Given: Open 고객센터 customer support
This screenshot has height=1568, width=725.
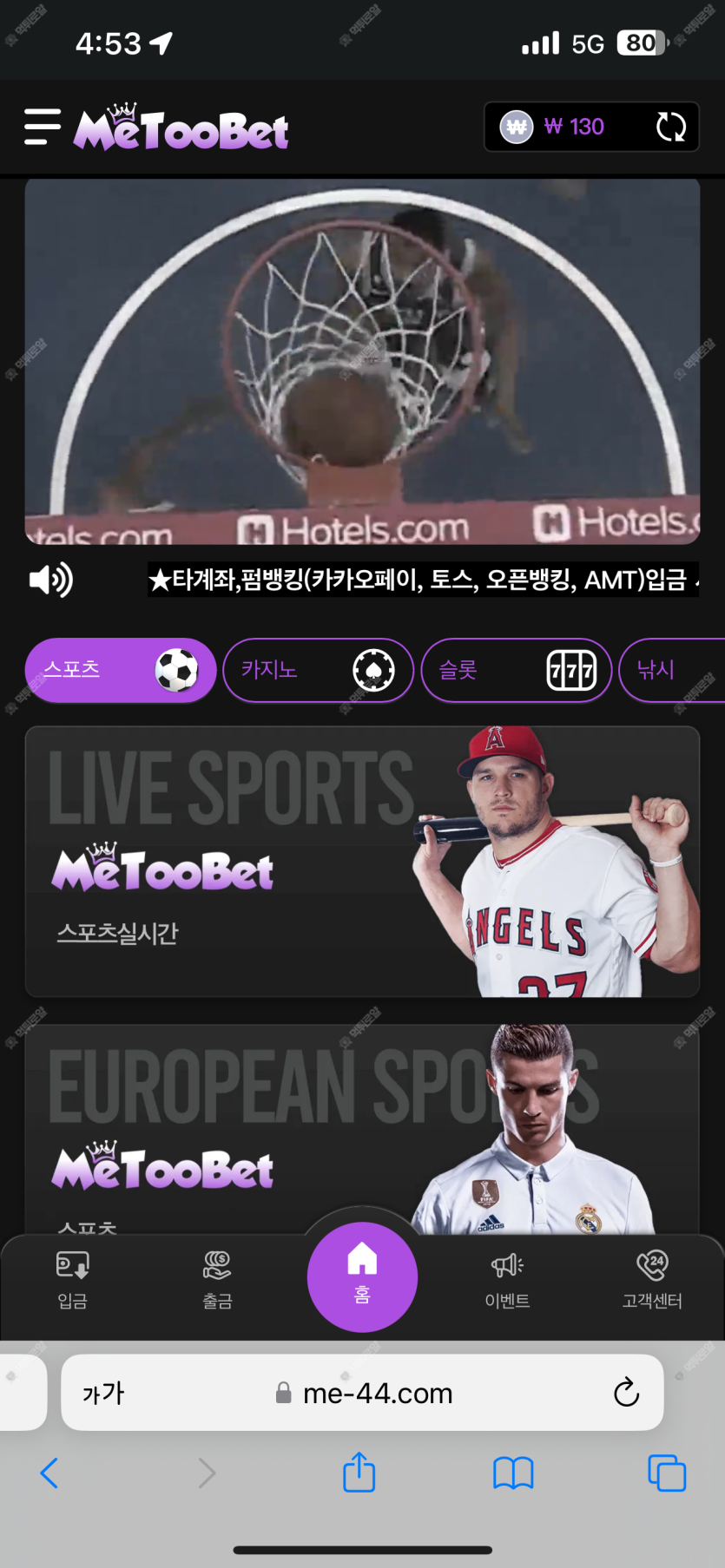Looking at the screenshot, I should point(652,1279).
